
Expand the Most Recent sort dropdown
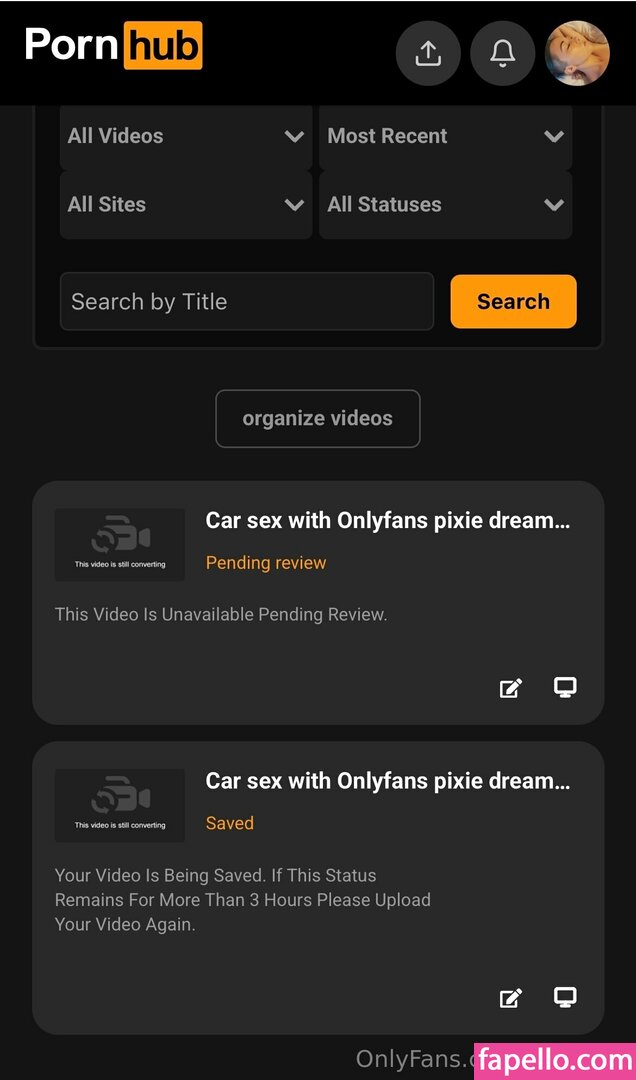tap(445, 136)
